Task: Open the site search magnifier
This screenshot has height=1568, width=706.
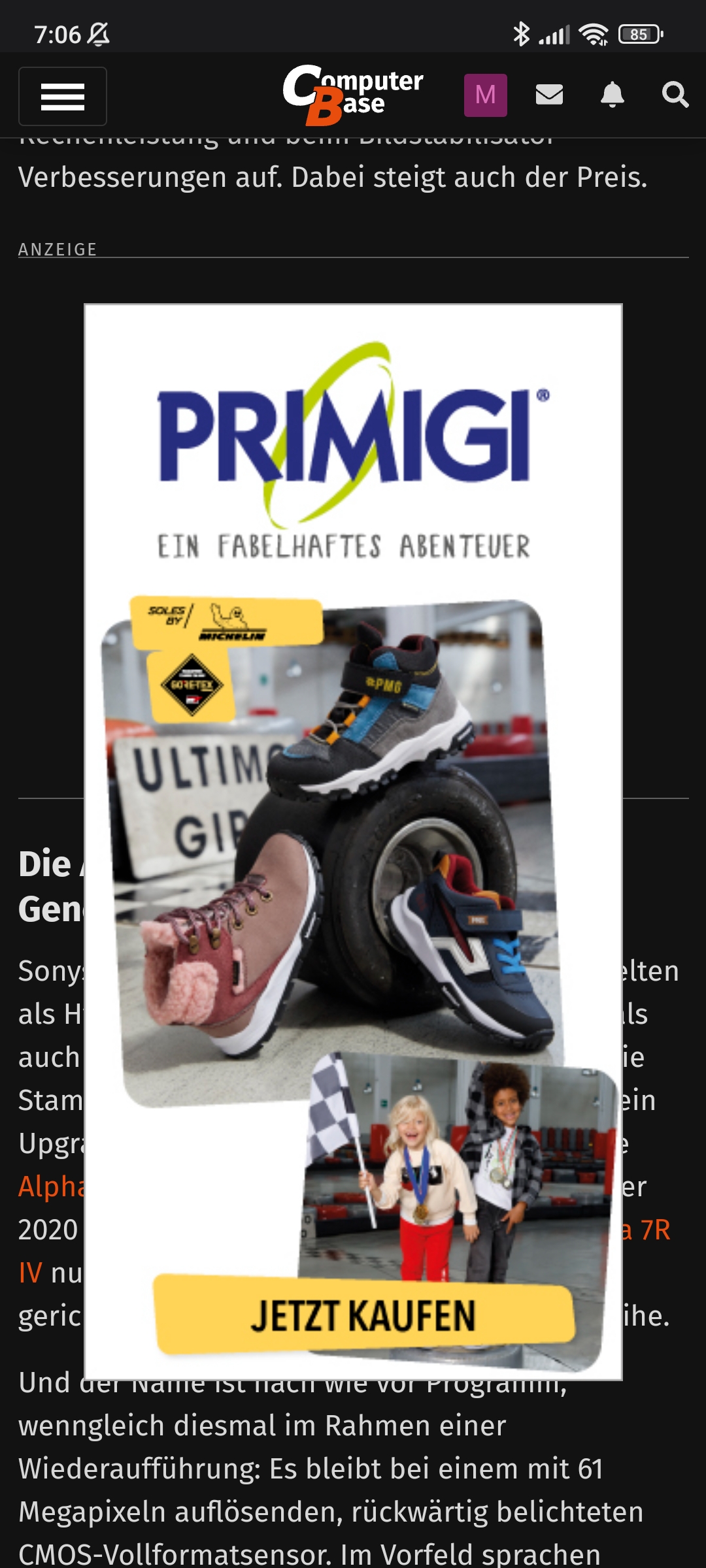Action: coord(675,95)
